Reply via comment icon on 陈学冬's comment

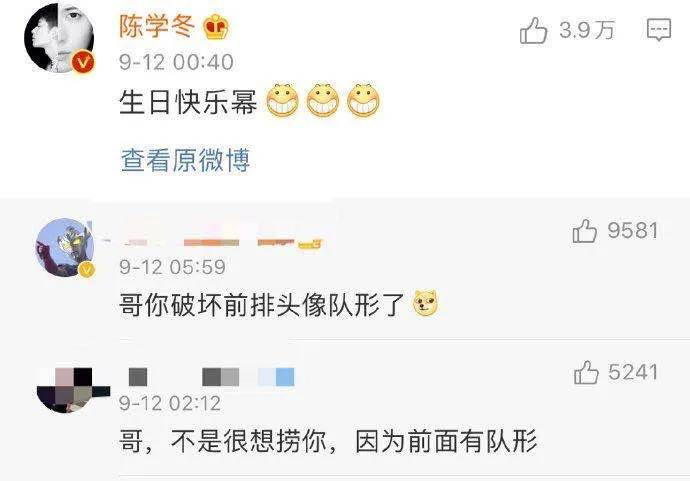tap(658, 32)
